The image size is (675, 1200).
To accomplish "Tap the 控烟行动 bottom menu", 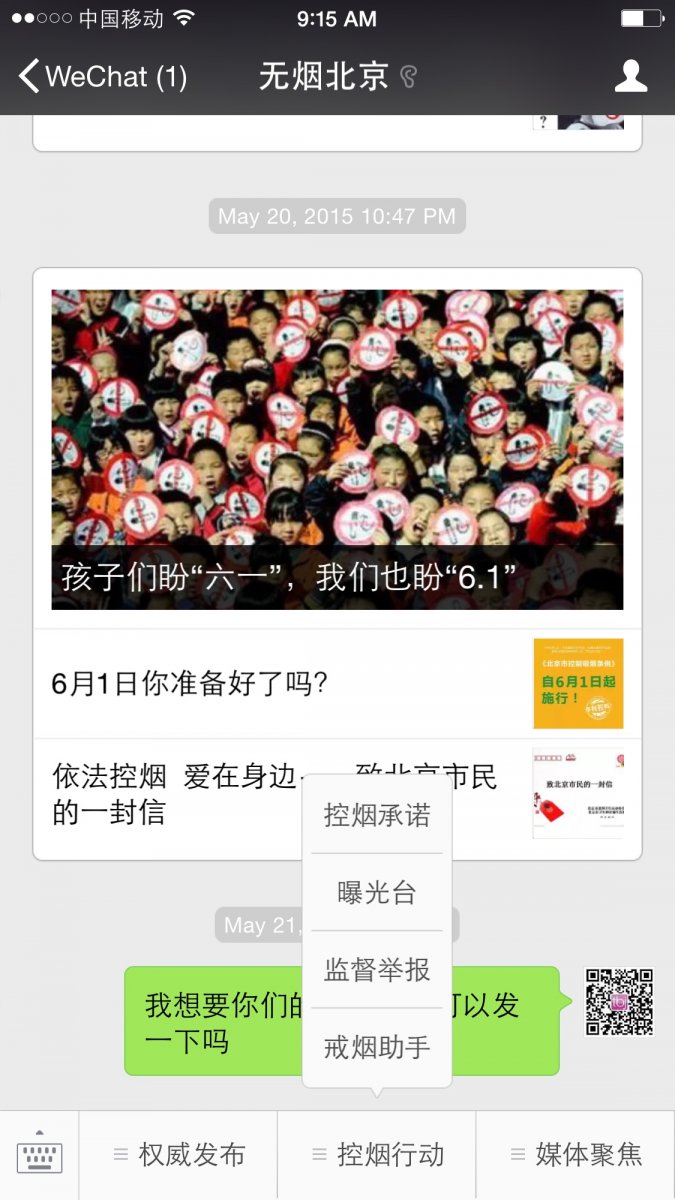I will 377,1156.
